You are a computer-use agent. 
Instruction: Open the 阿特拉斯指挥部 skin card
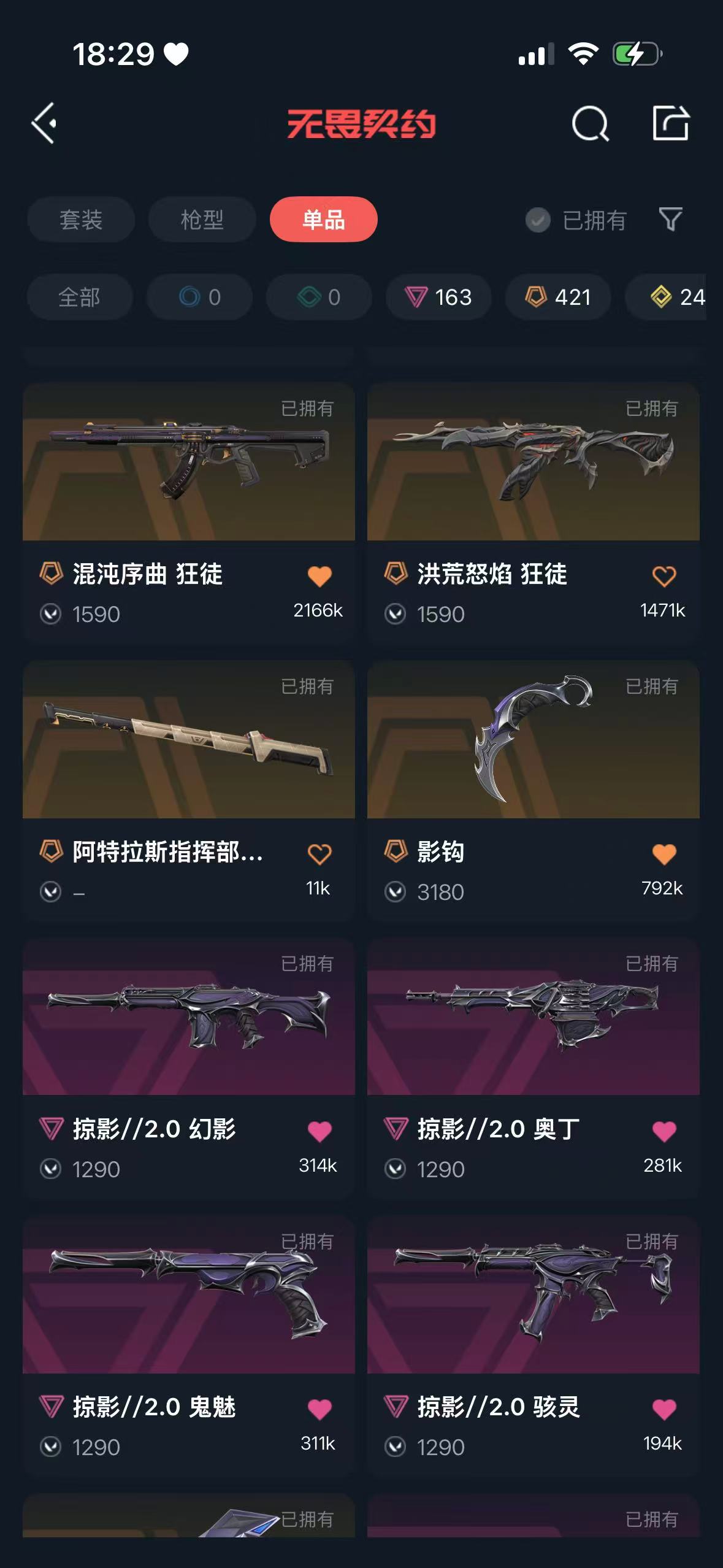189,791
